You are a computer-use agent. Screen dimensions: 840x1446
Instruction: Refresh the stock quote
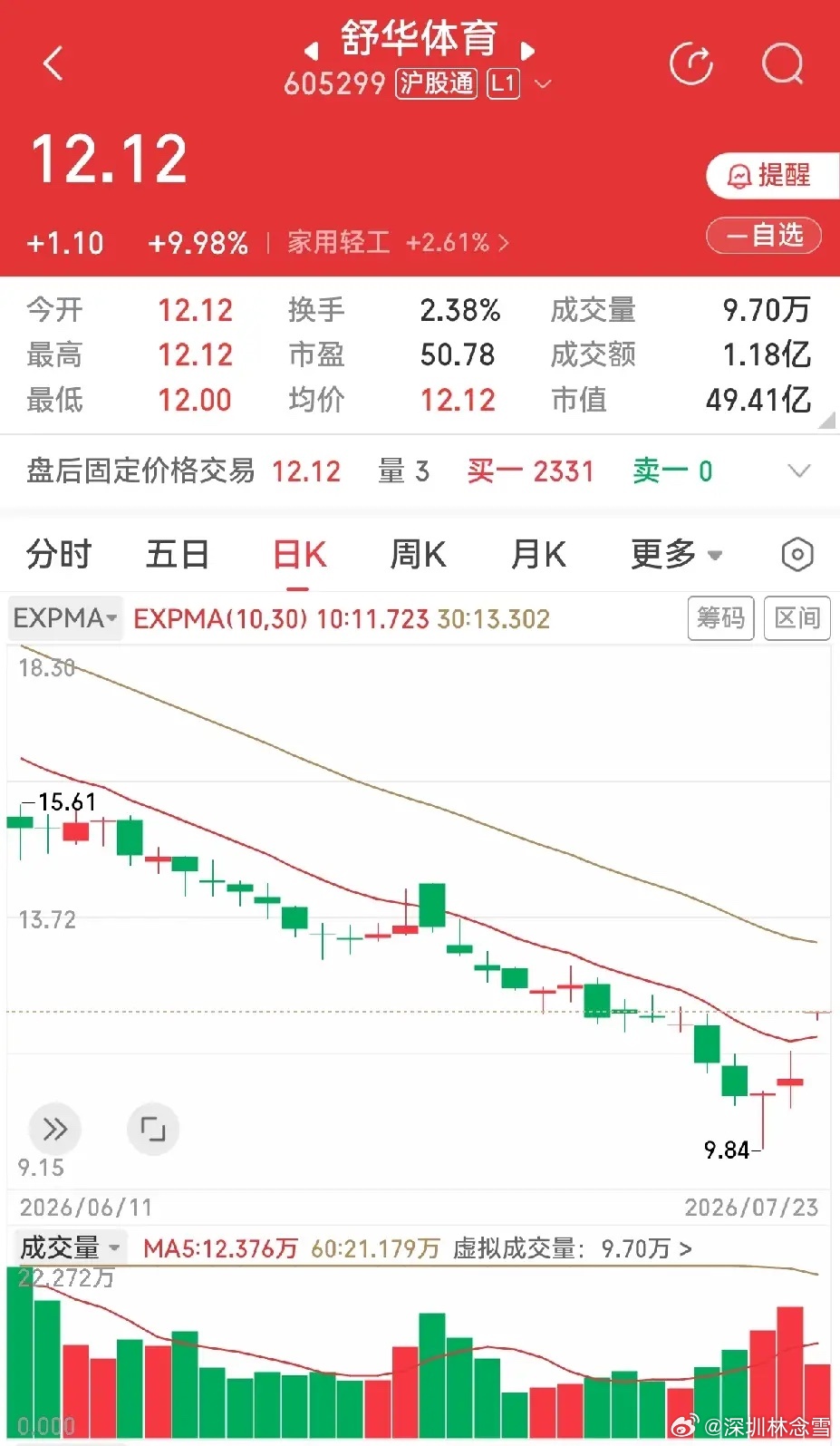tap(691, 63)
